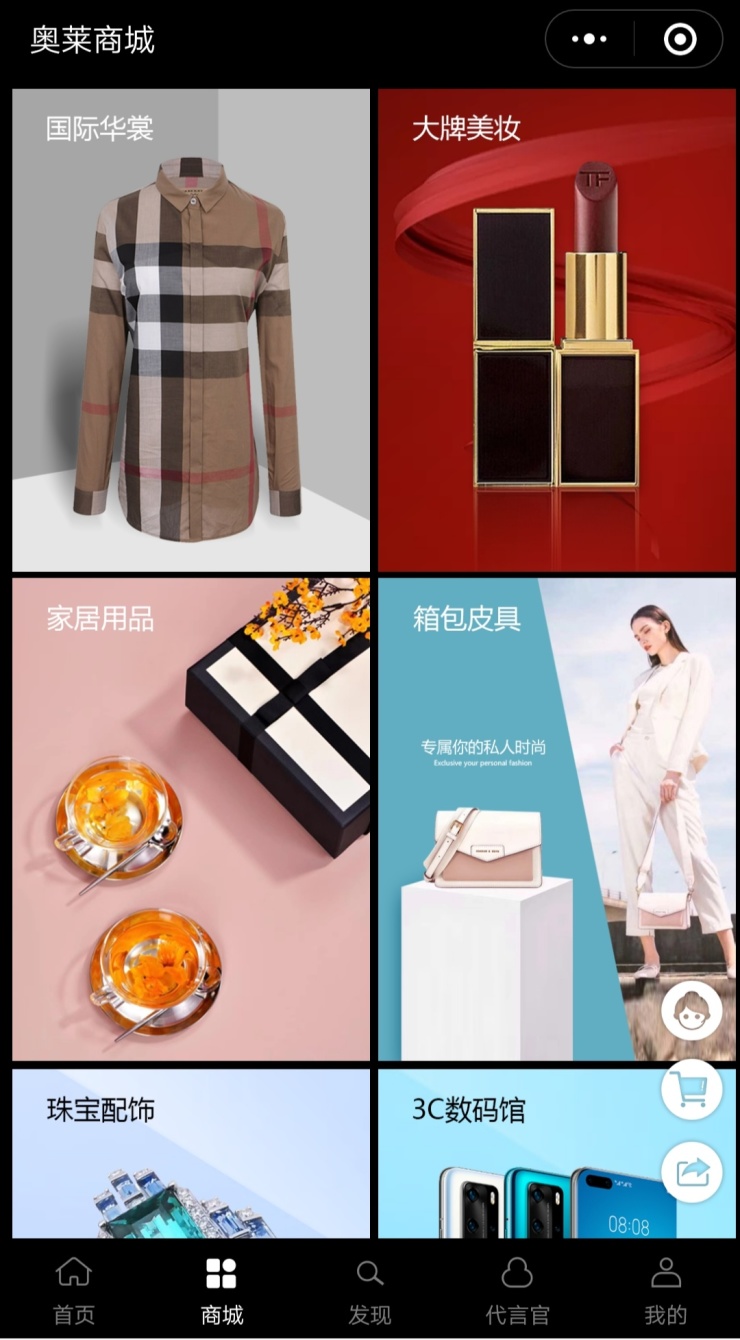Viewport: 740px width, 1340px height.
Task: Open the mini program more options menu
Action: click(x=589, y=39)
